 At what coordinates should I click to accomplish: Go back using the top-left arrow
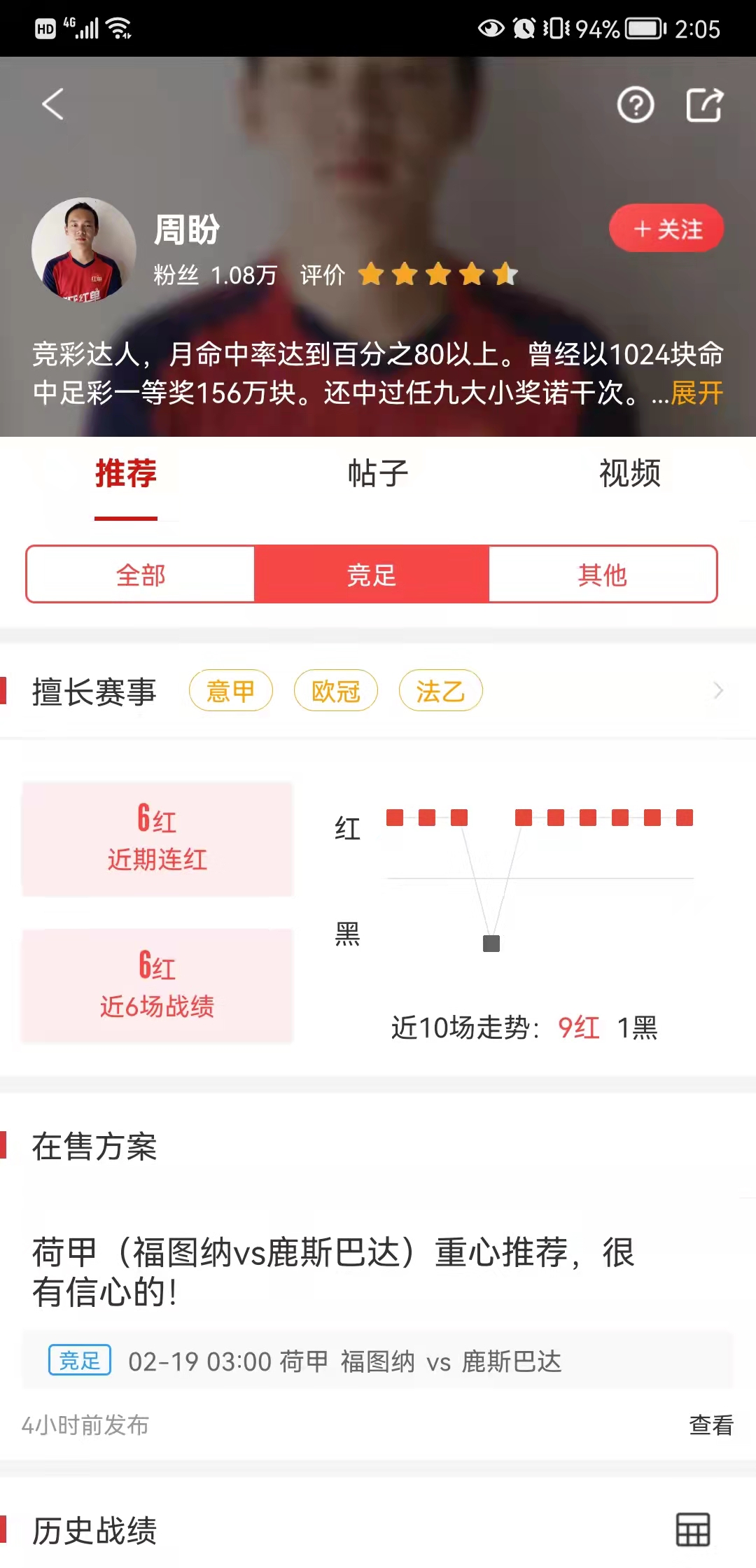(52, 104)
